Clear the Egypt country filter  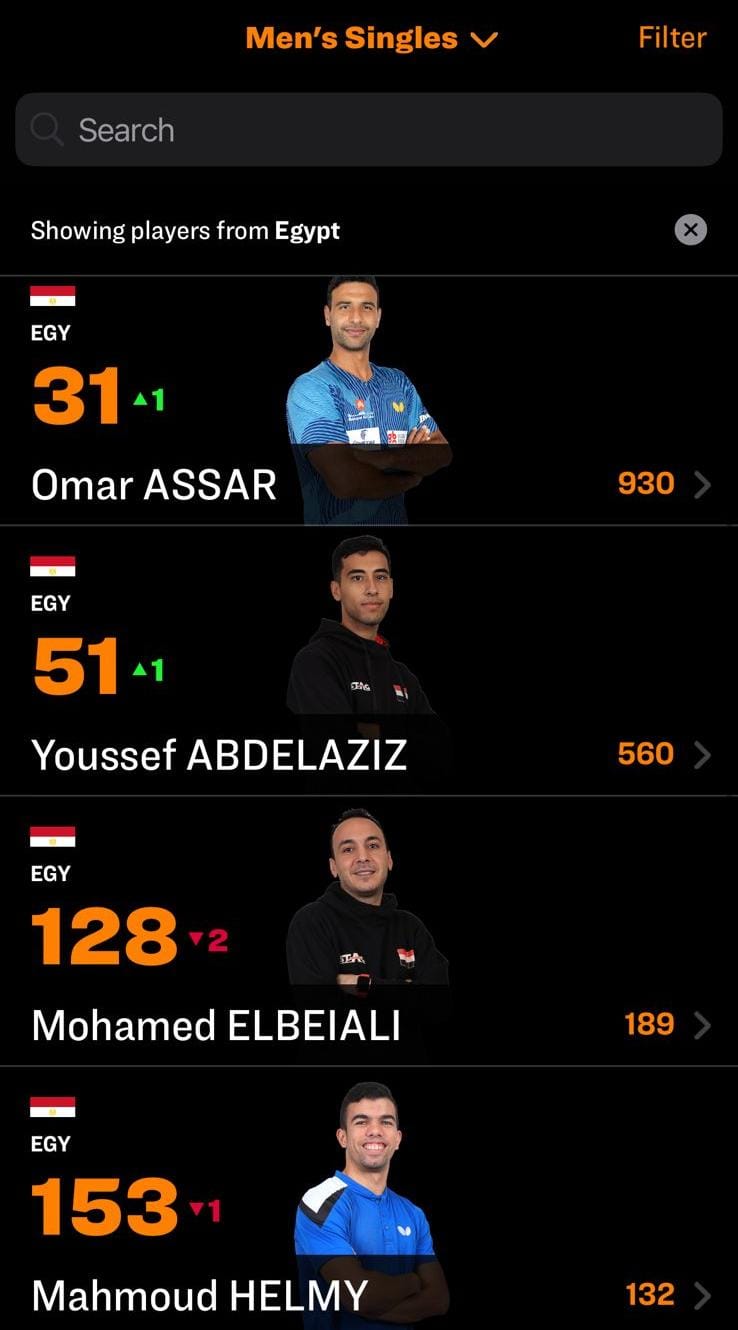click(690, 230)
